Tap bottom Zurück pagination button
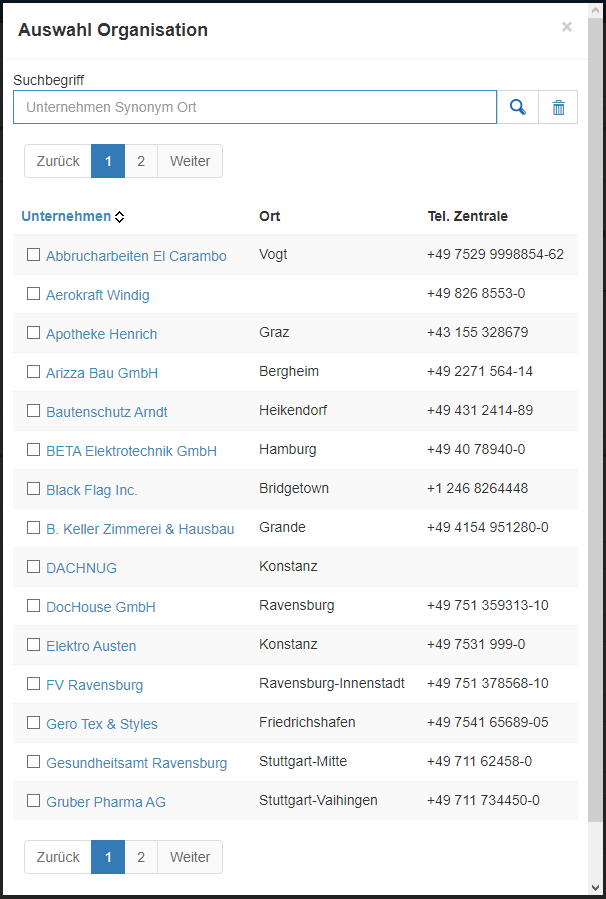Viewport: 606px width, 899px height. 58,857
